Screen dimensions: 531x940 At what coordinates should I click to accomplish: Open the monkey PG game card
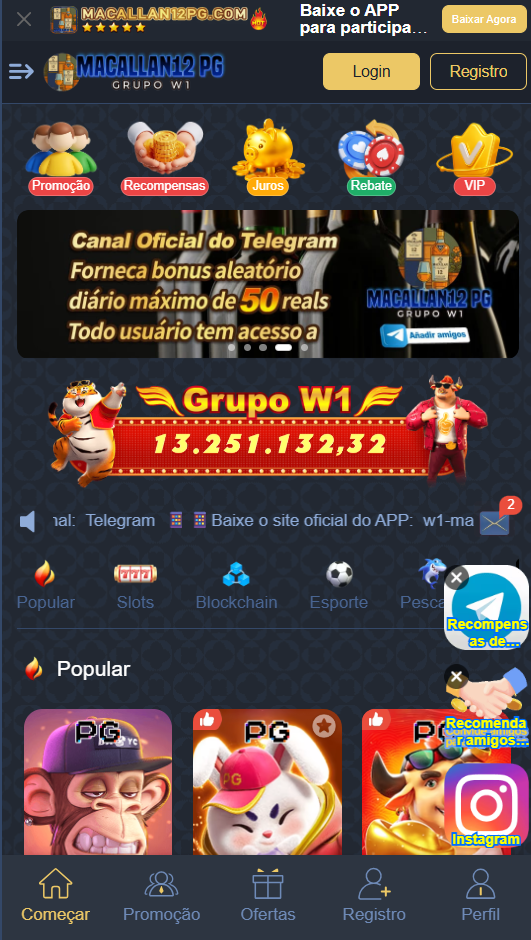click(x=98, y=782)
